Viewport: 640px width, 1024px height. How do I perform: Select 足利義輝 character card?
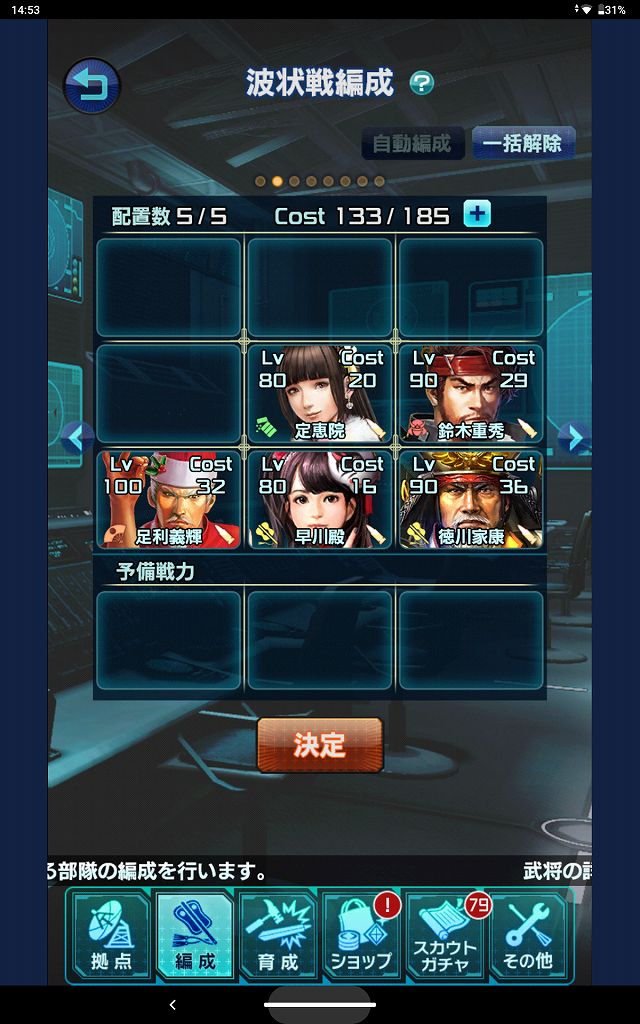click(168, 499)
